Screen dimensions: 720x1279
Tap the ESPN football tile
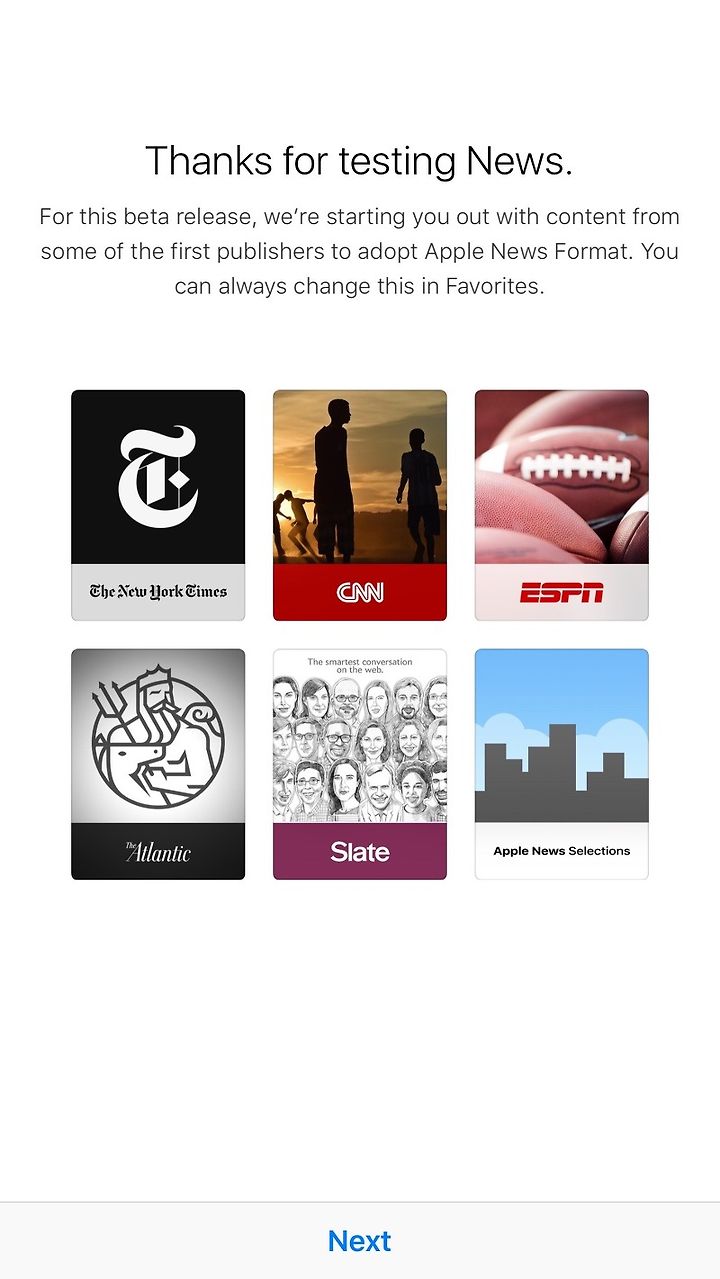point(562,505)
